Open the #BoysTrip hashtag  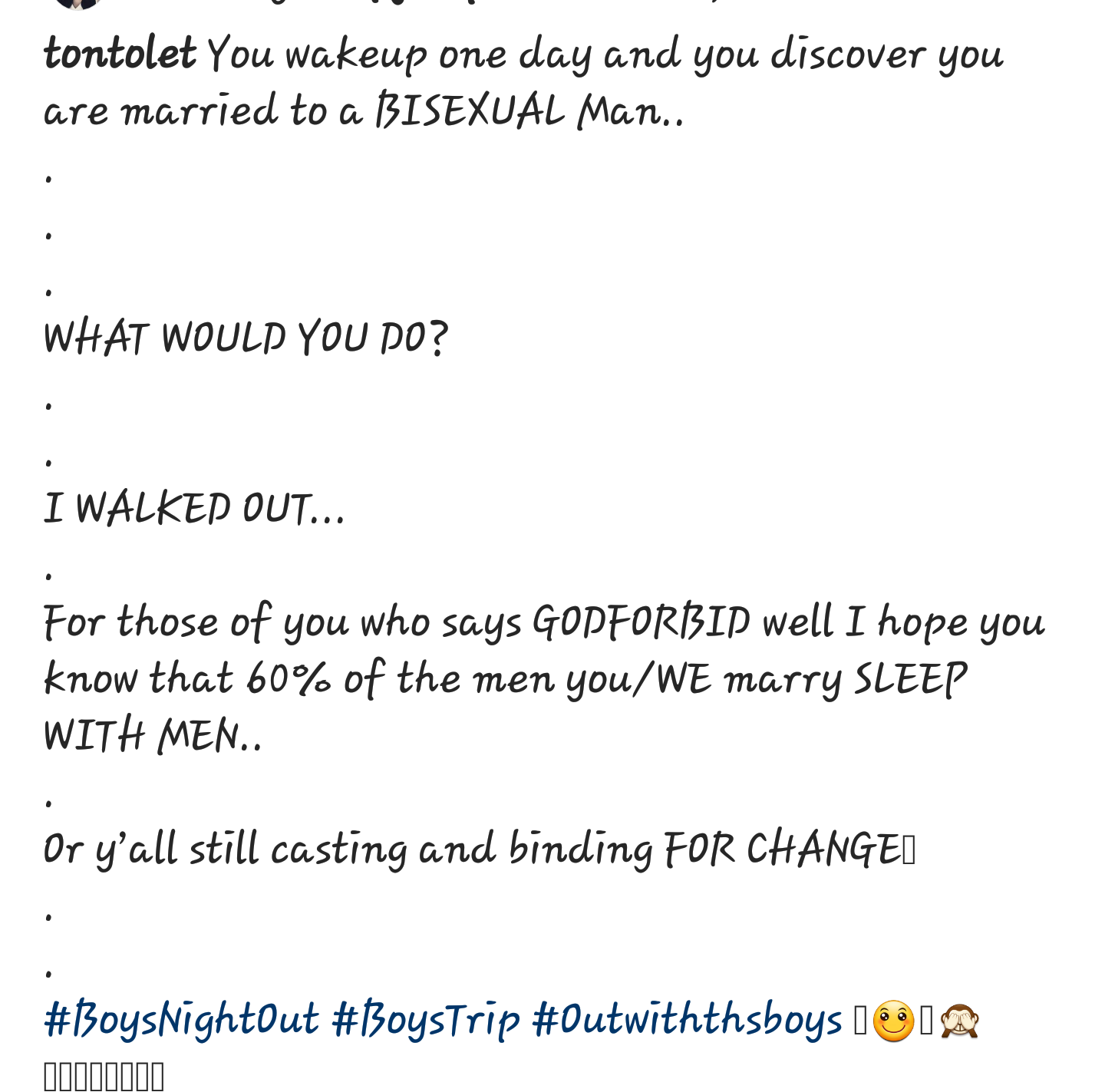425,1021
